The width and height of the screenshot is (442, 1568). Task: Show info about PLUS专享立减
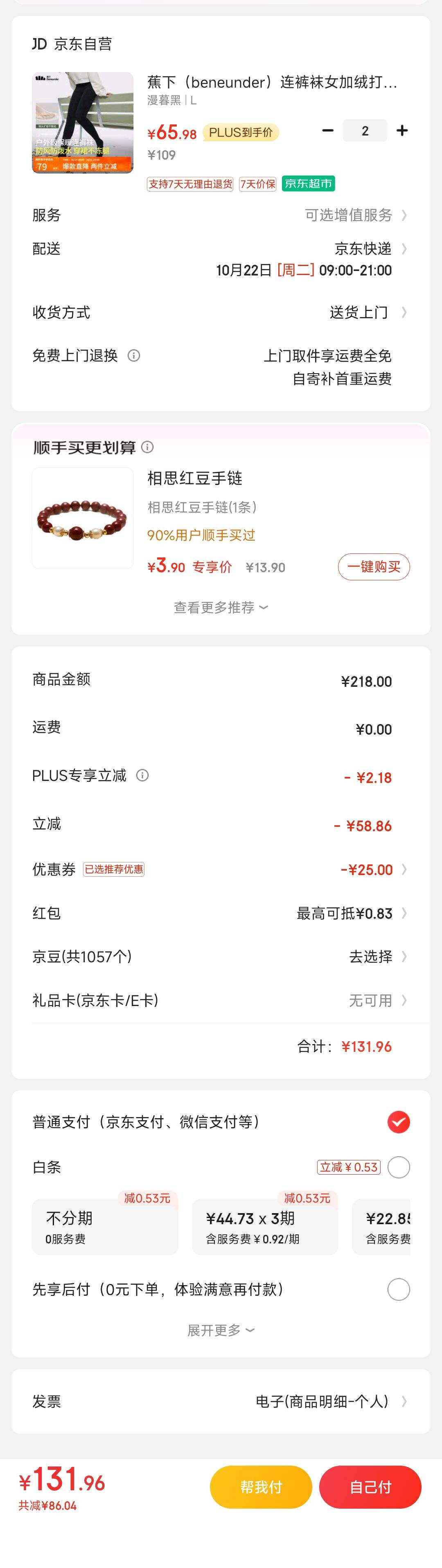pos(142,776)
